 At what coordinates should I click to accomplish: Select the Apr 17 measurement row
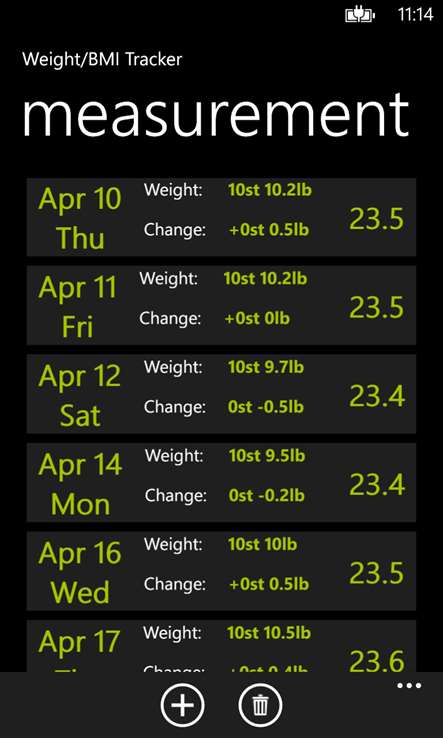tap(221, 646)
